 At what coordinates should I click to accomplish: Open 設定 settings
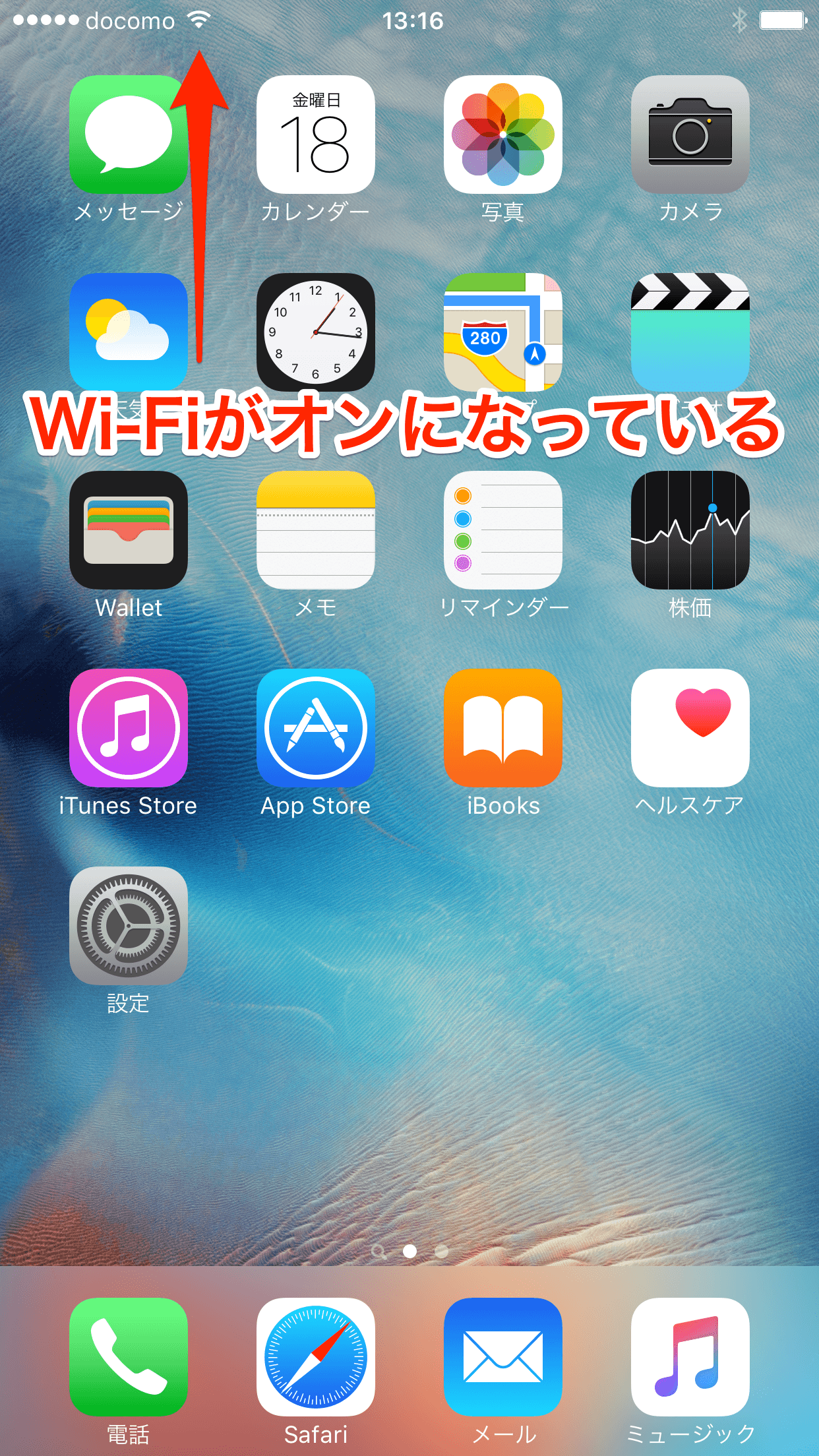[129, 926]
